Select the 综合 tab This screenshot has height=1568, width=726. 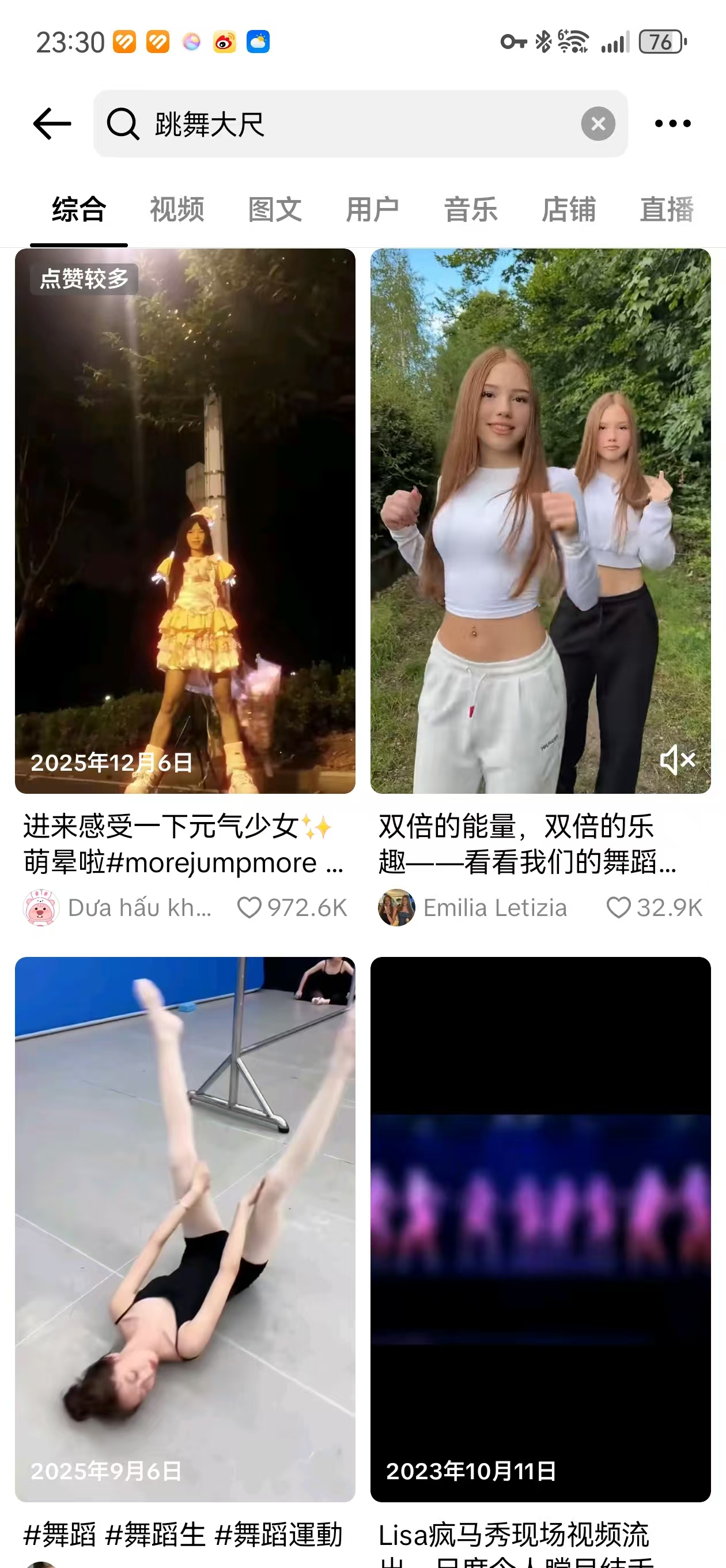click(x=79, y=210)
